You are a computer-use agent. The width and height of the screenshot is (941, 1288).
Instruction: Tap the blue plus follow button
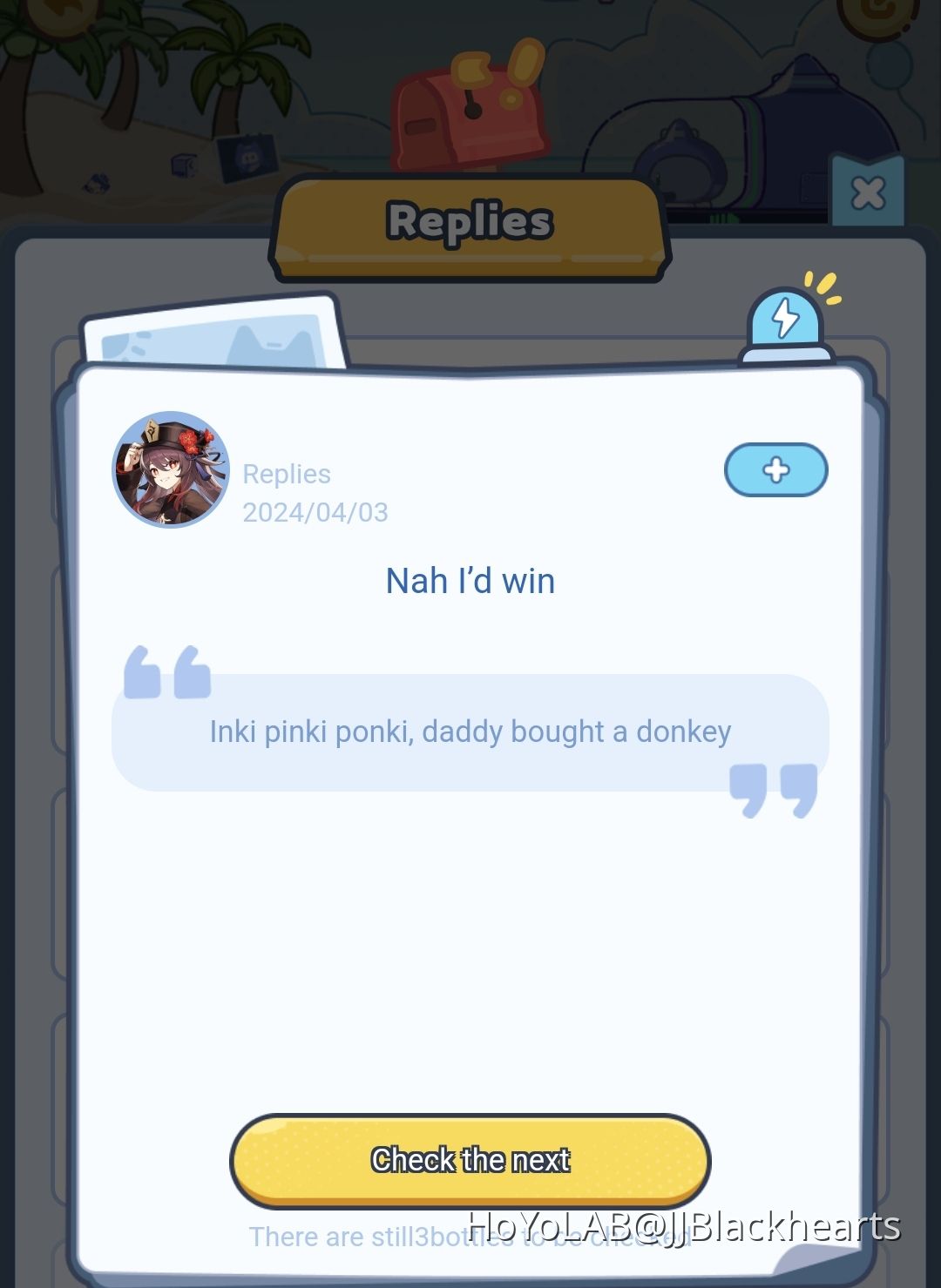(775, 470)
